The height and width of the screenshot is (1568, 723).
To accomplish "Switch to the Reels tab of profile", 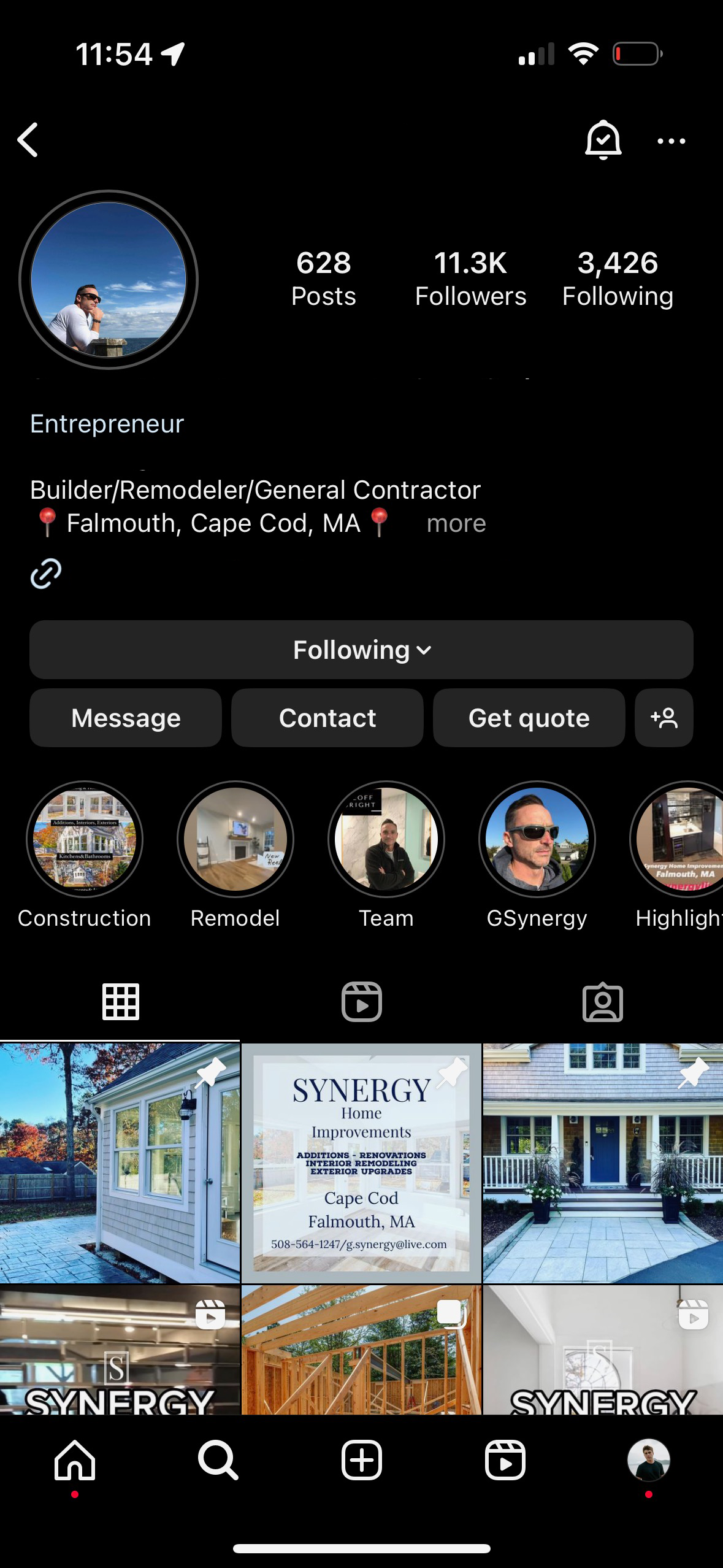I will (361, 1002).
